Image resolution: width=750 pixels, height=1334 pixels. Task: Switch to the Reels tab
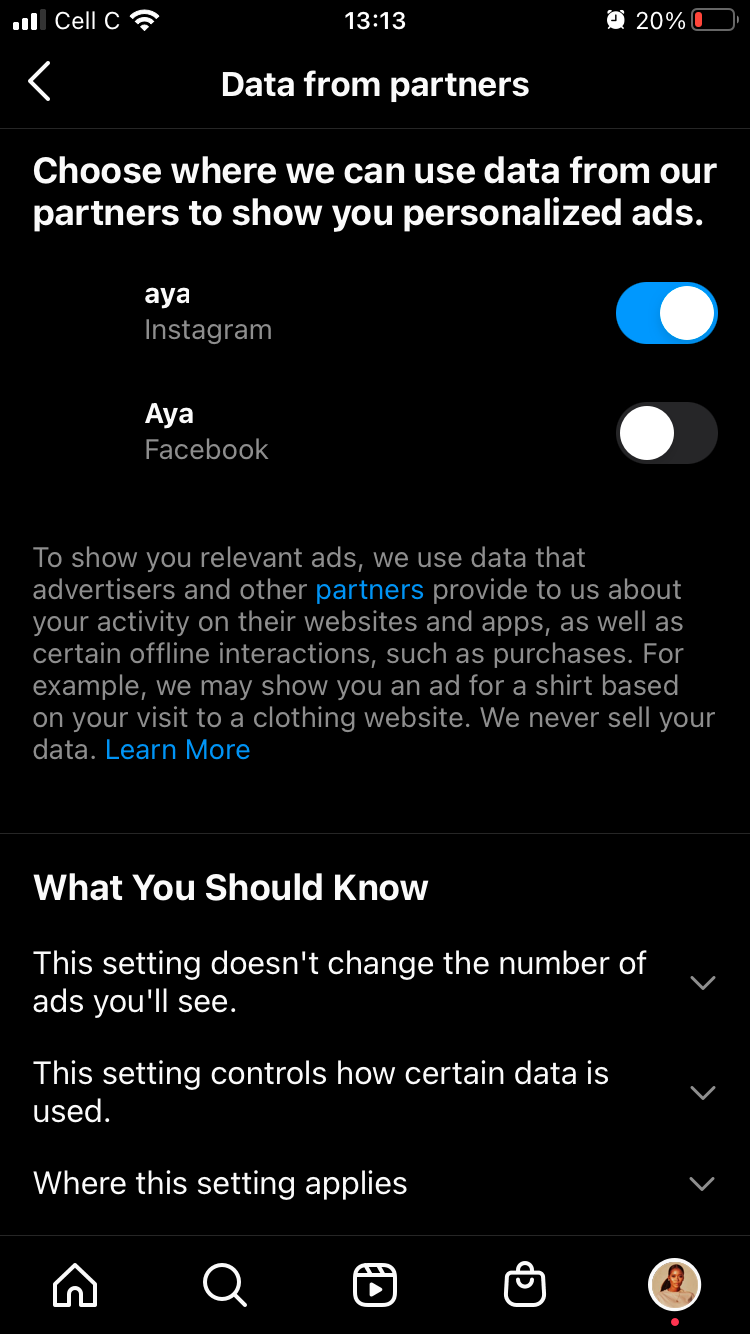click(375, 1285)
